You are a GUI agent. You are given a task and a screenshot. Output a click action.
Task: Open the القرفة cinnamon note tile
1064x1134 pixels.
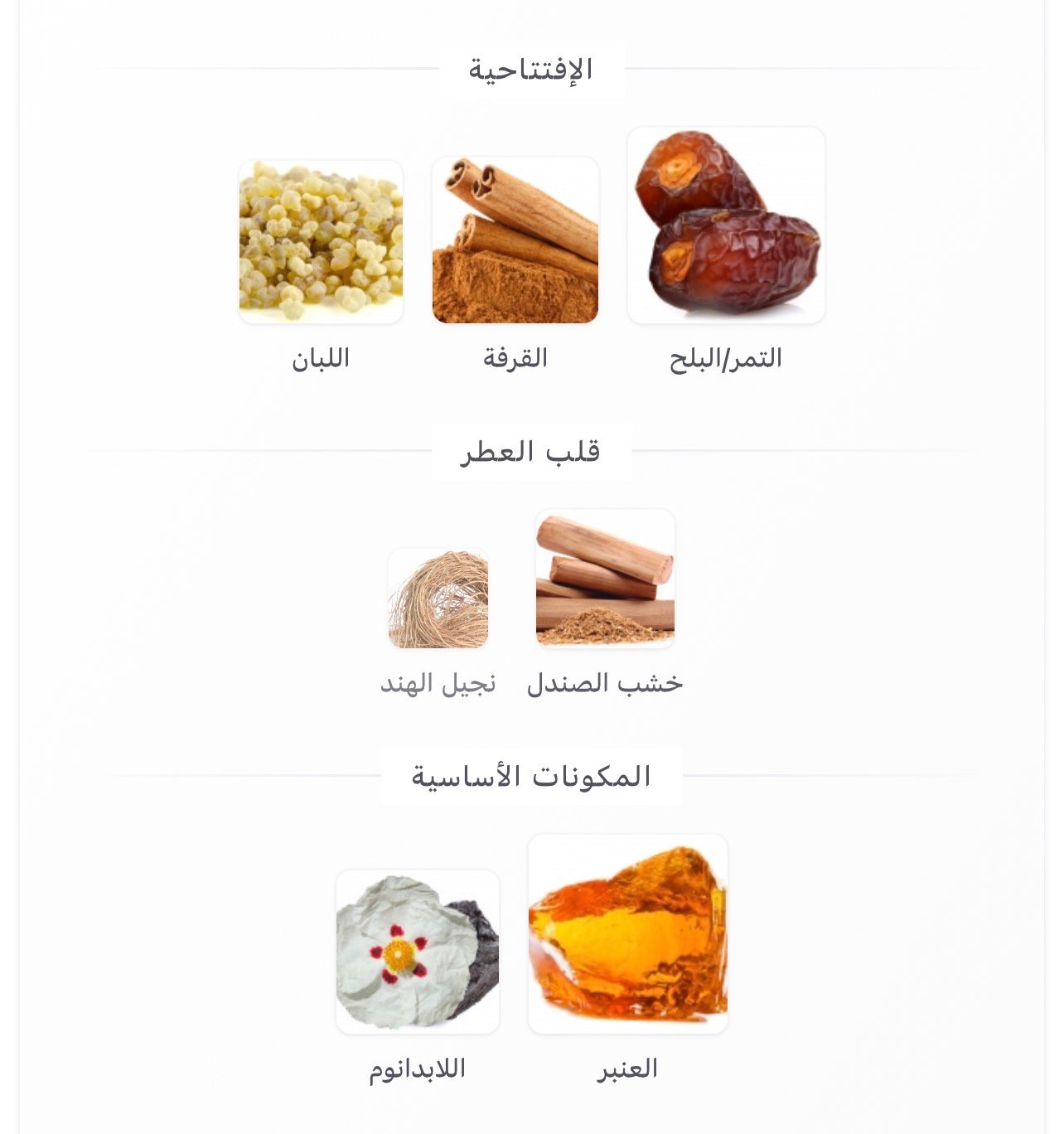click(515, 240)
